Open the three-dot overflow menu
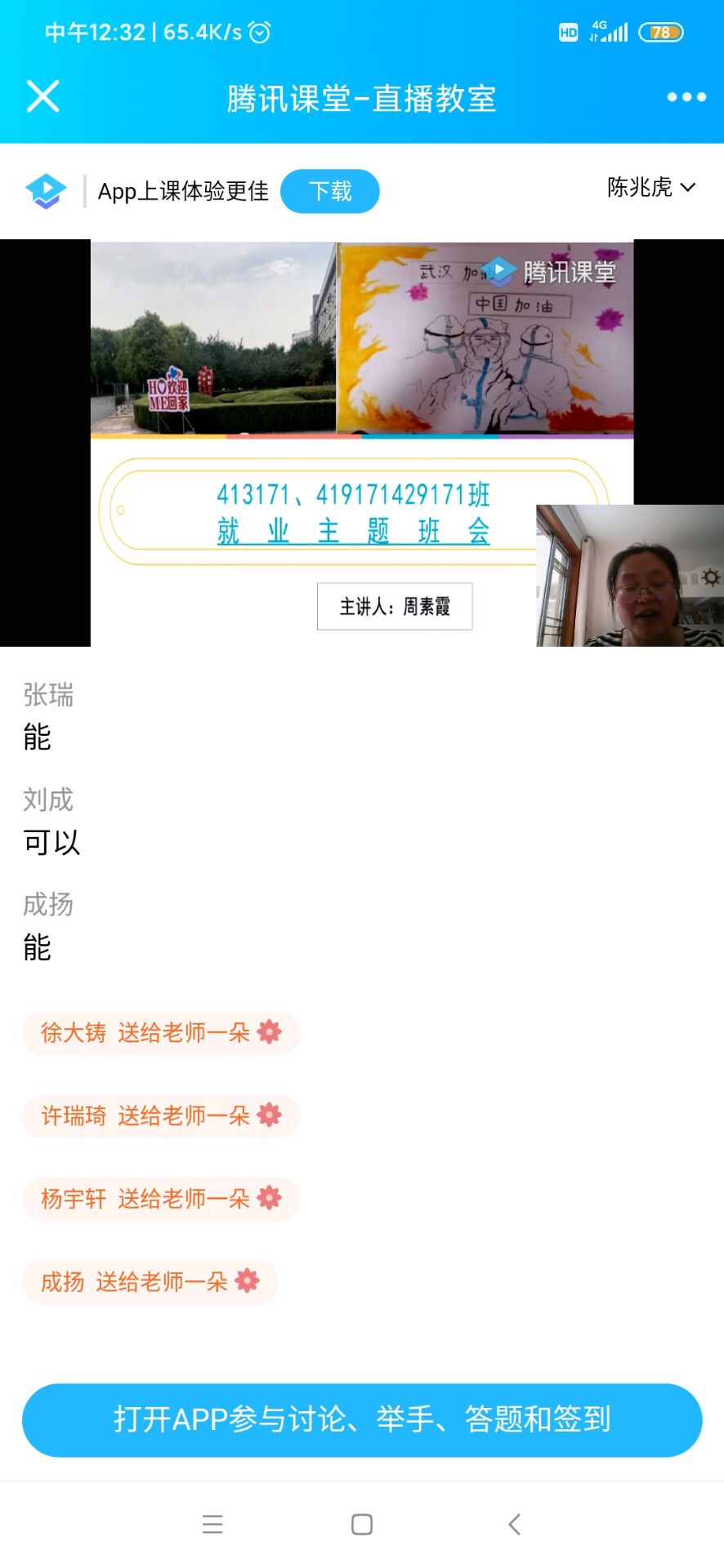 [686, 96]
